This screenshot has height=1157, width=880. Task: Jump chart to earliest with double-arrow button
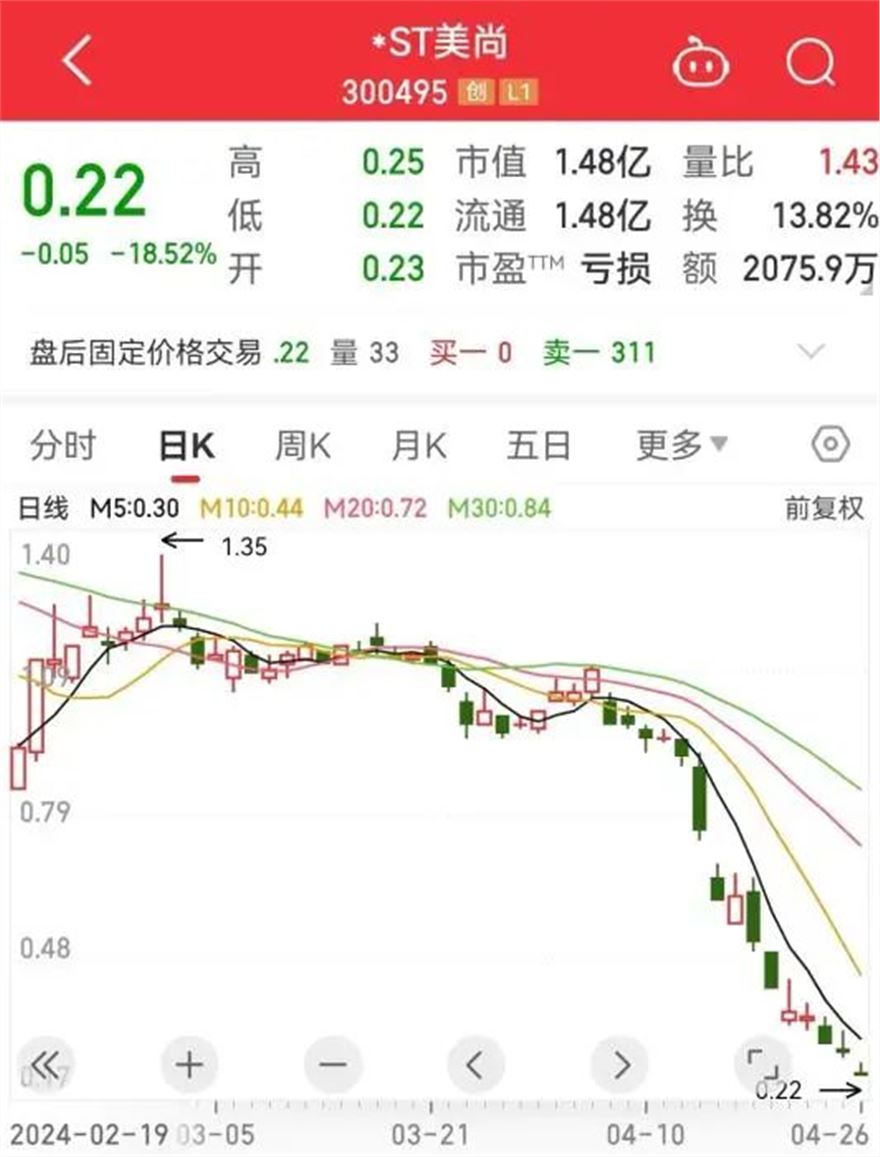click(x=45, y=1064)
